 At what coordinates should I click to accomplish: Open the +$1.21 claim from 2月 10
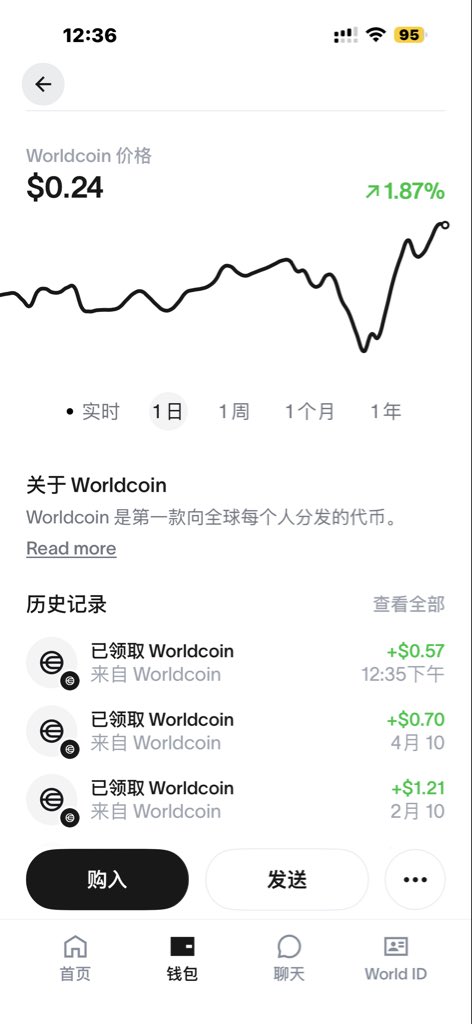coord(236,799)
